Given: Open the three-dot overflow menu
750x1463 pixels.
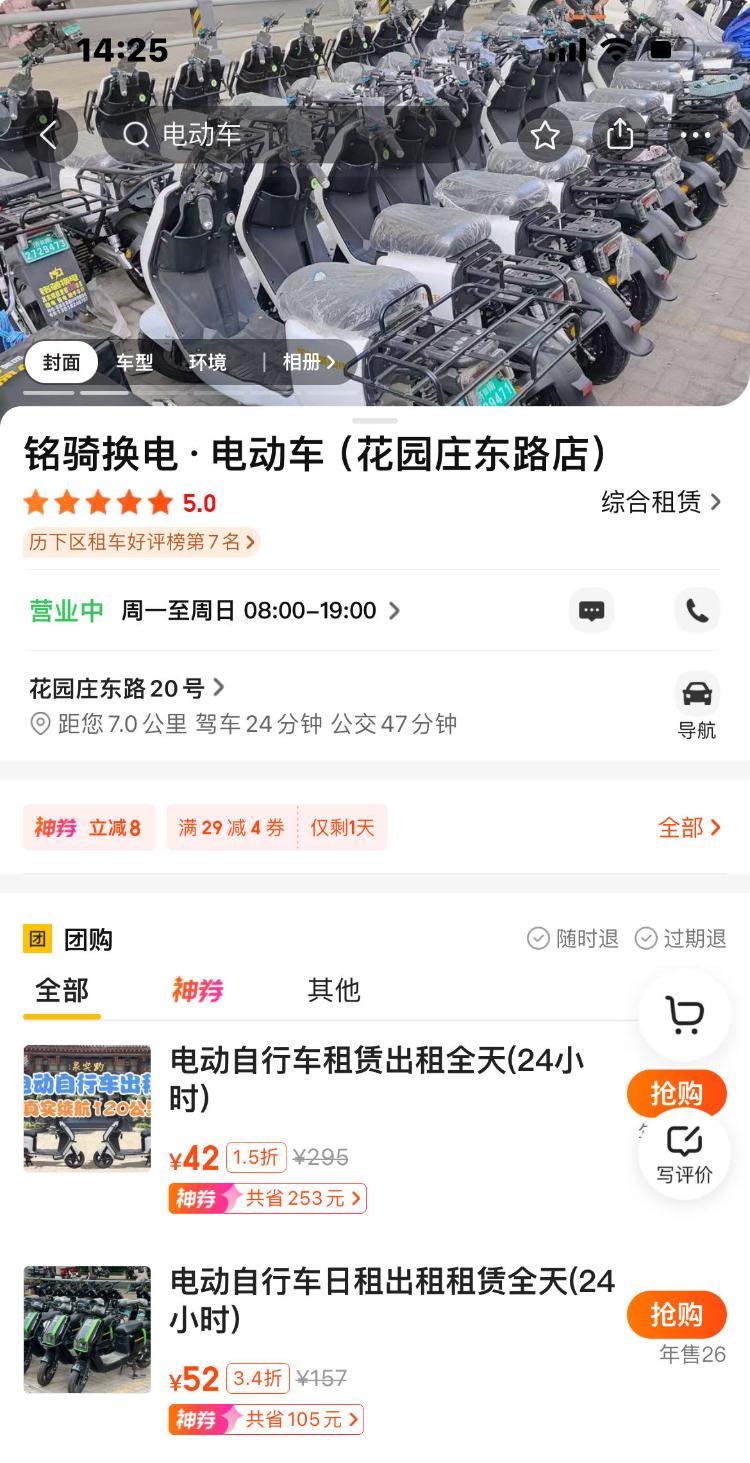Looking at the screenshot, I should point(695,135).
